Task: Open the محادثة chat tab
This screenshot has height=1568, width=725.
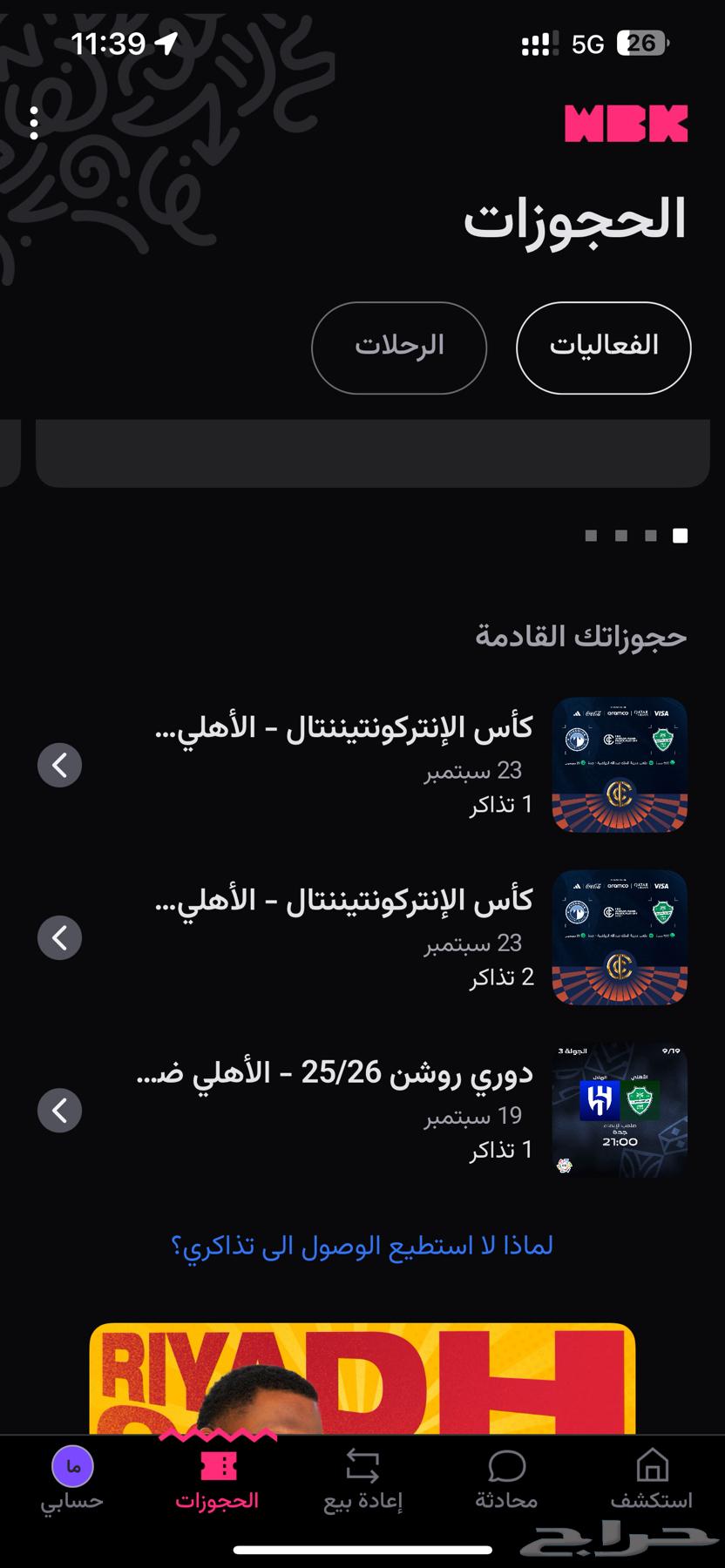Action: click(x=506, y=1479)
